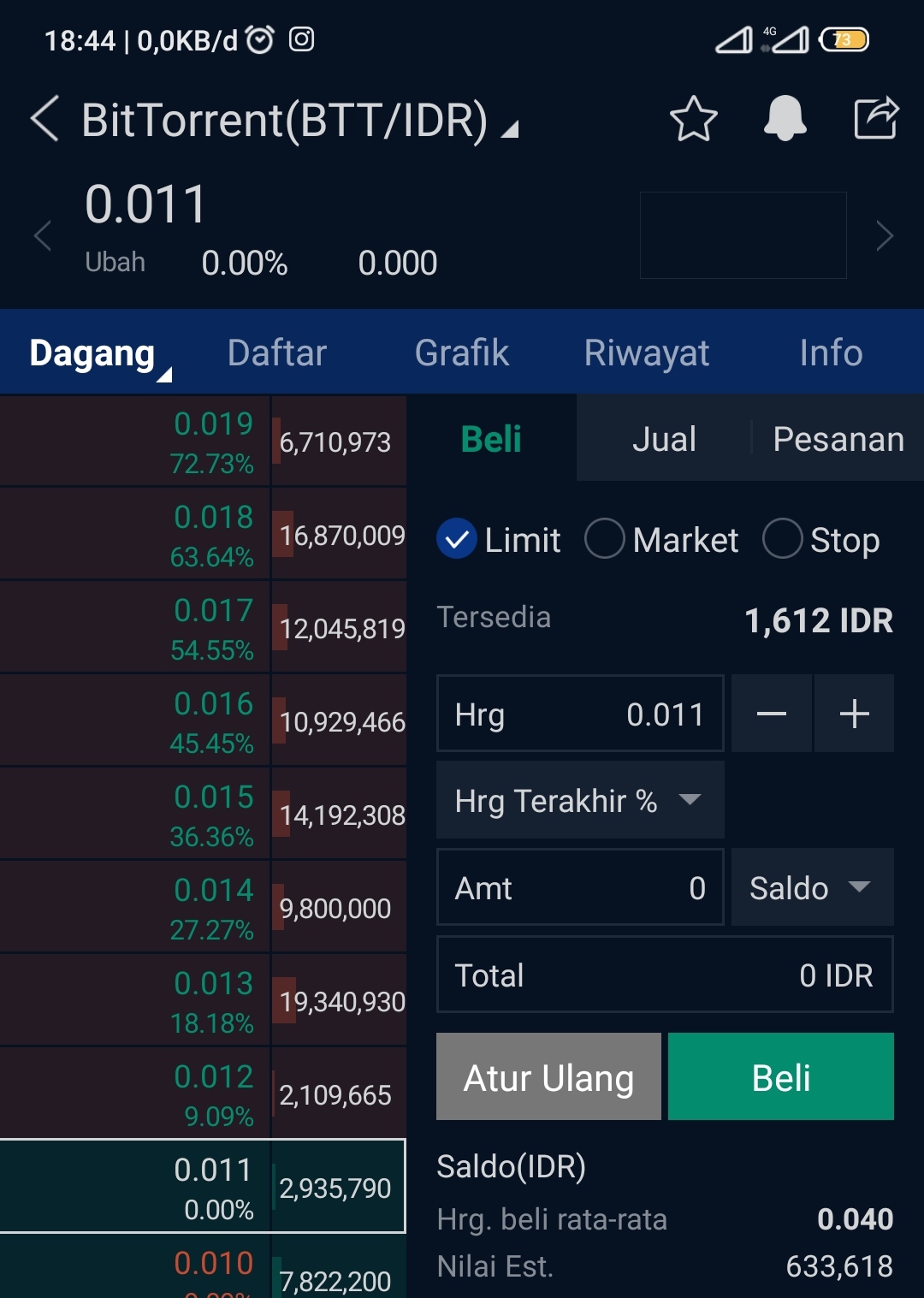924x1298 pixels.
Task: Expand the Hrg Terakhir % dropdown
Action: click(580, 800)
